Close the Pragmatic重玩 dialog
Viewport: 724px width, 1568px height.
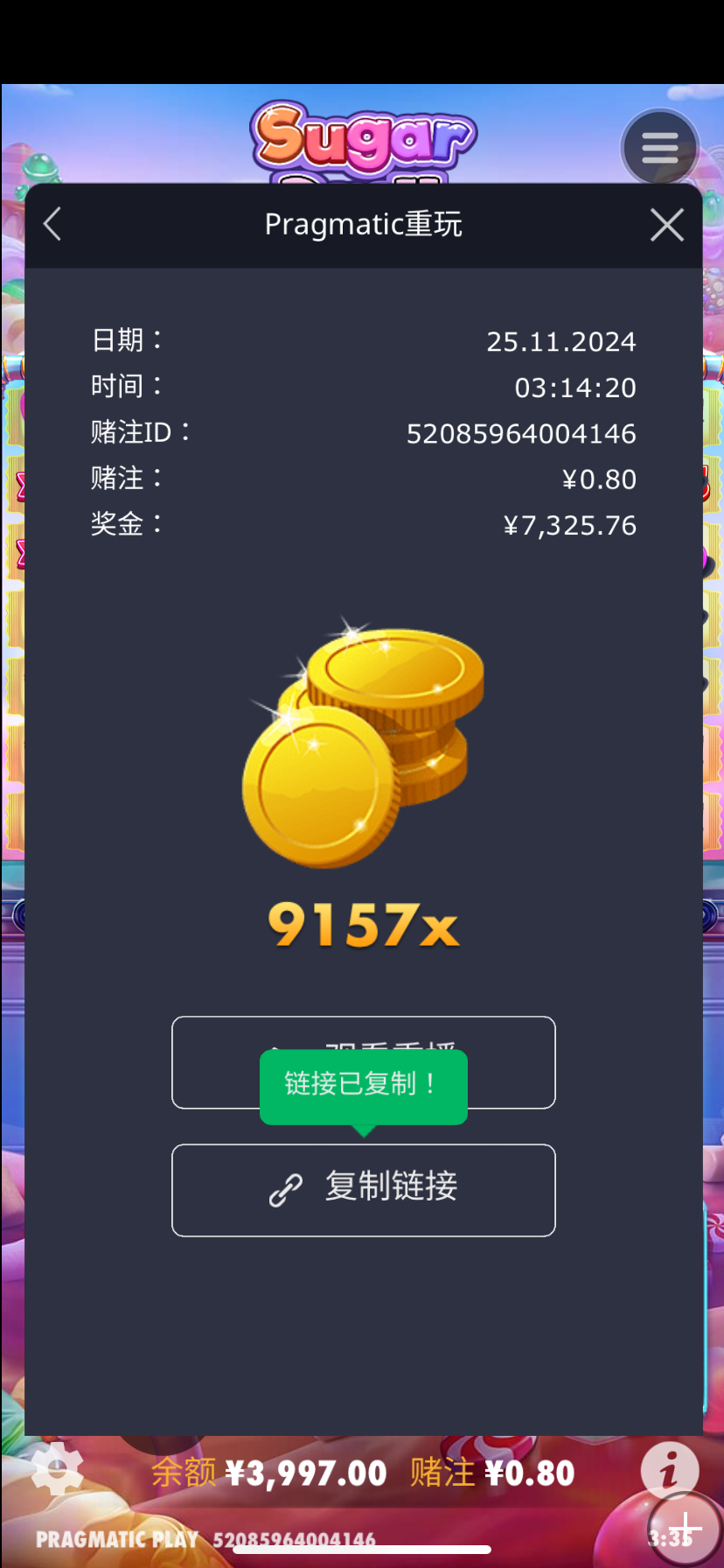tap(666, 225)
